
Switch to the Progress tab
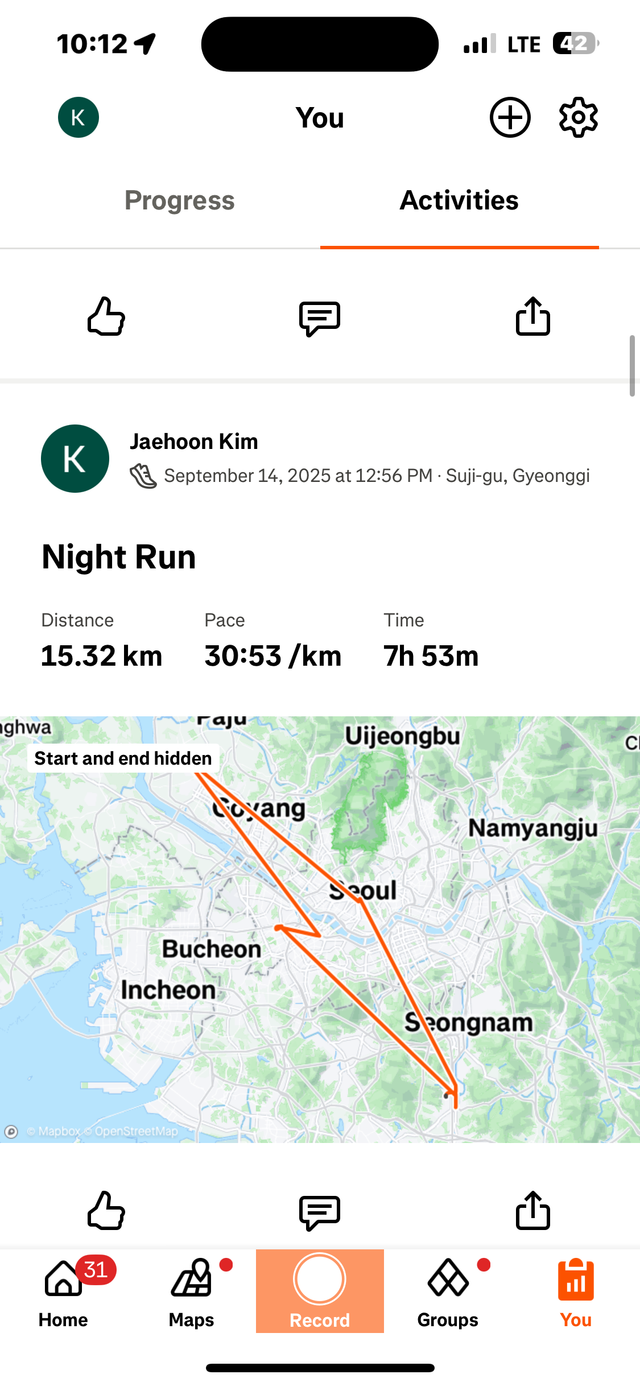pyautogui.click(x=179, y=200)
